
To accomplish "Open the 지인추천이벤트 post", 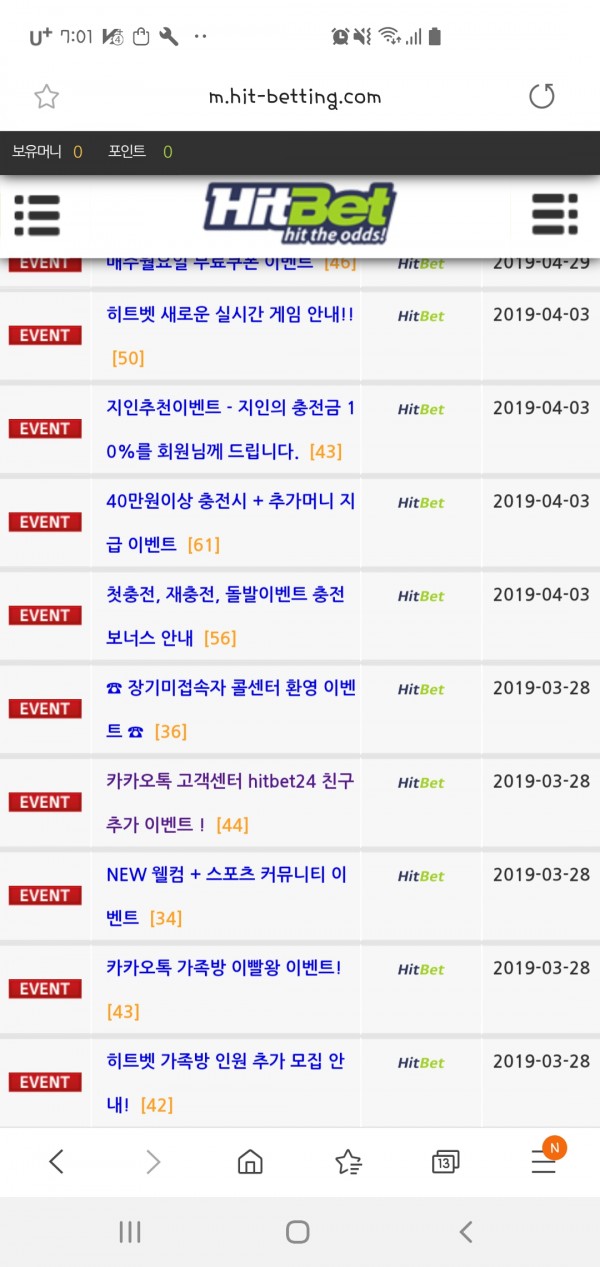I will click(229, 409).
